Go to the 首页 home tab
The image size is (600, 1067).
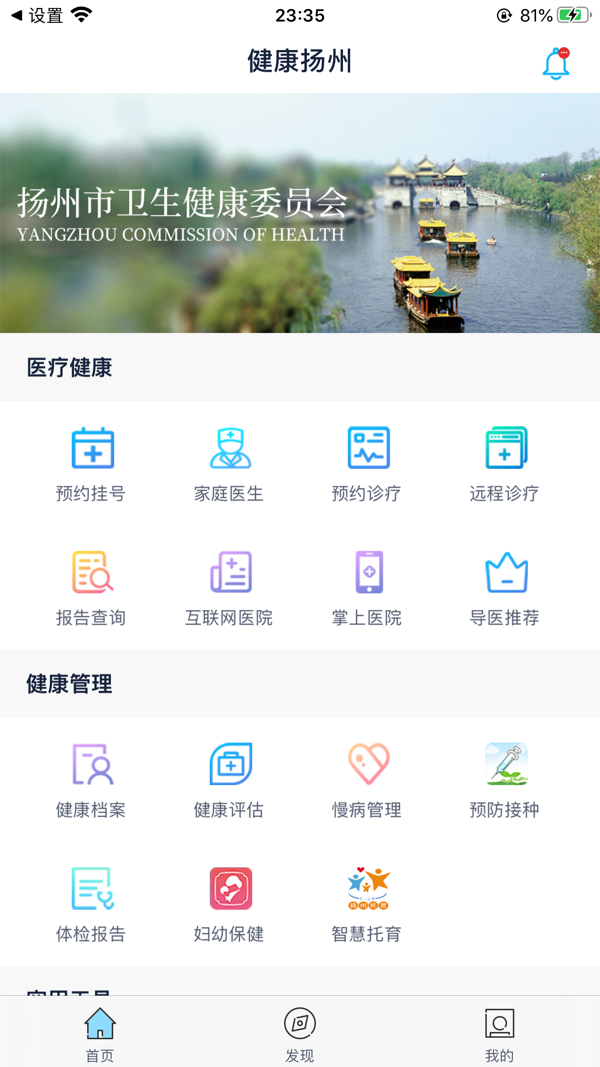(100, 1033)
